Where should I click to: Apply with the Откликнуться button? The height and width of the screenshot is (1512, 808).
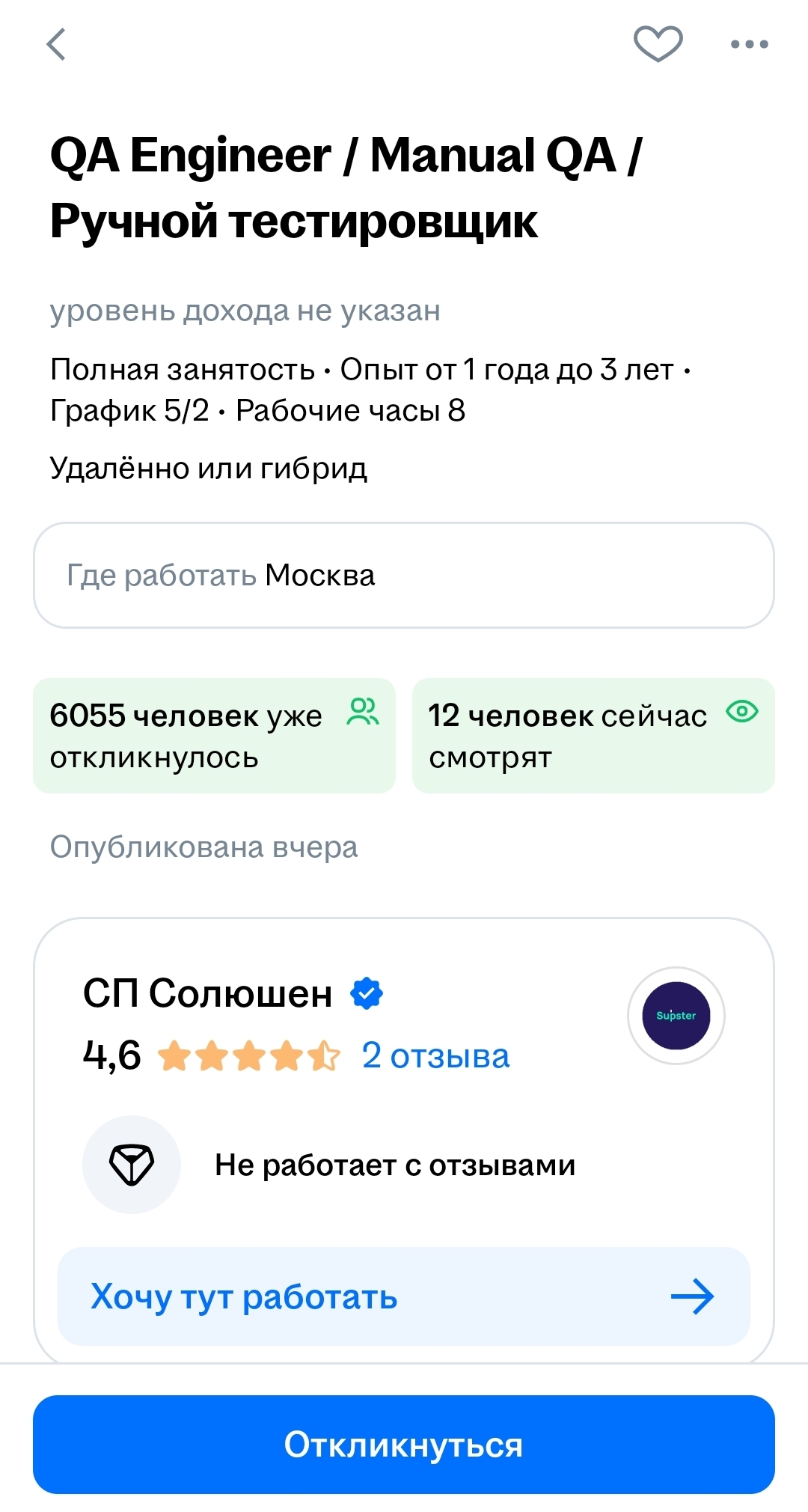(404, 1444)
